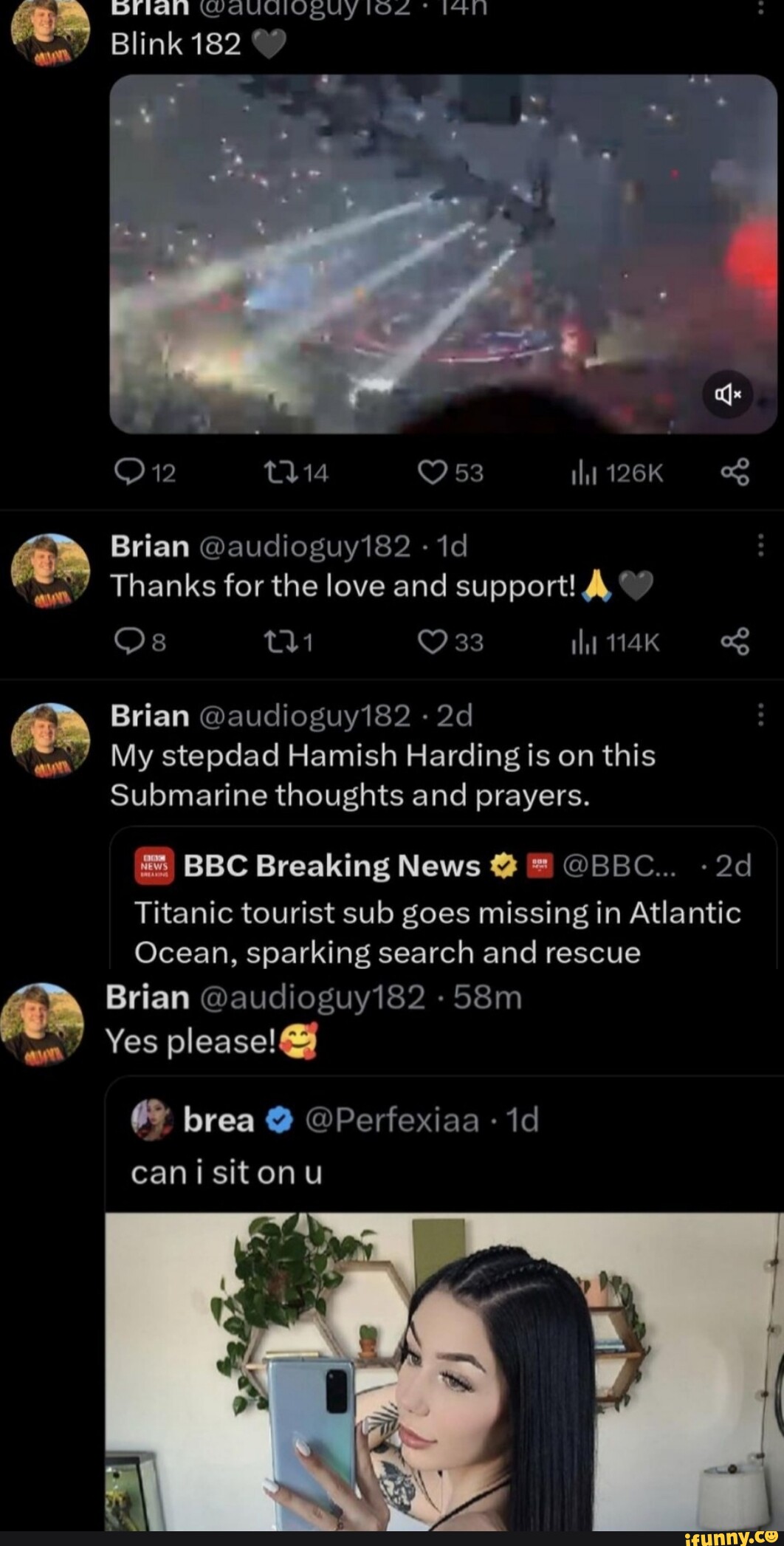Like the 'Thanks for the love' tweet
The height and width of the screenshot is (1546, 784).
[434, 642]
